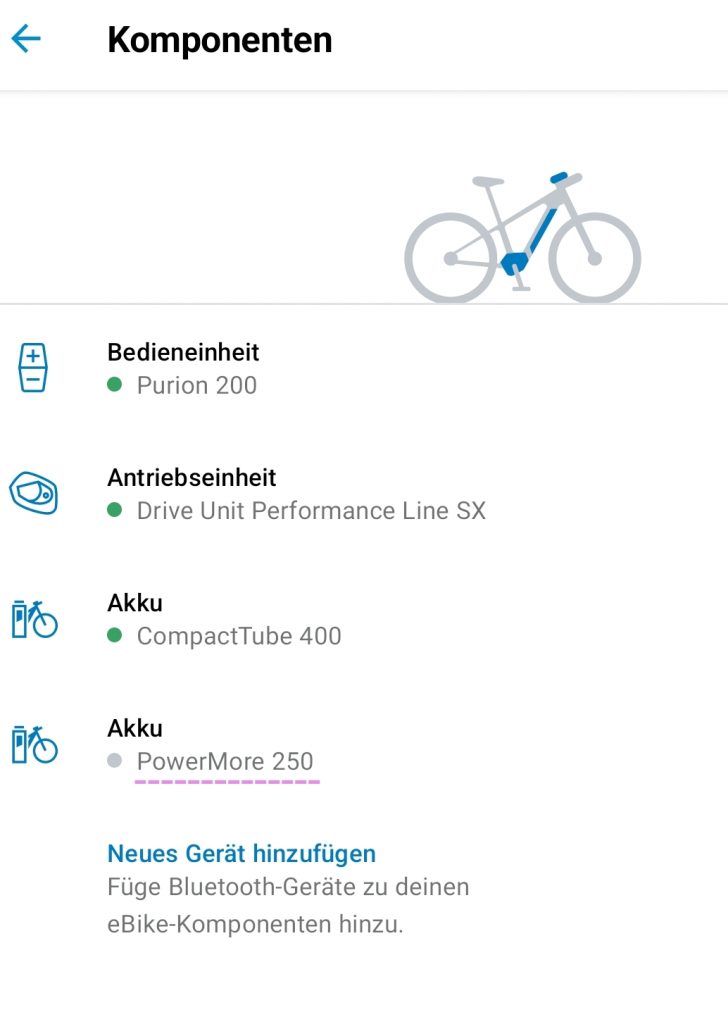Open Antriebseinheit Drive Unit Performance Line SX

click(296, 494)
